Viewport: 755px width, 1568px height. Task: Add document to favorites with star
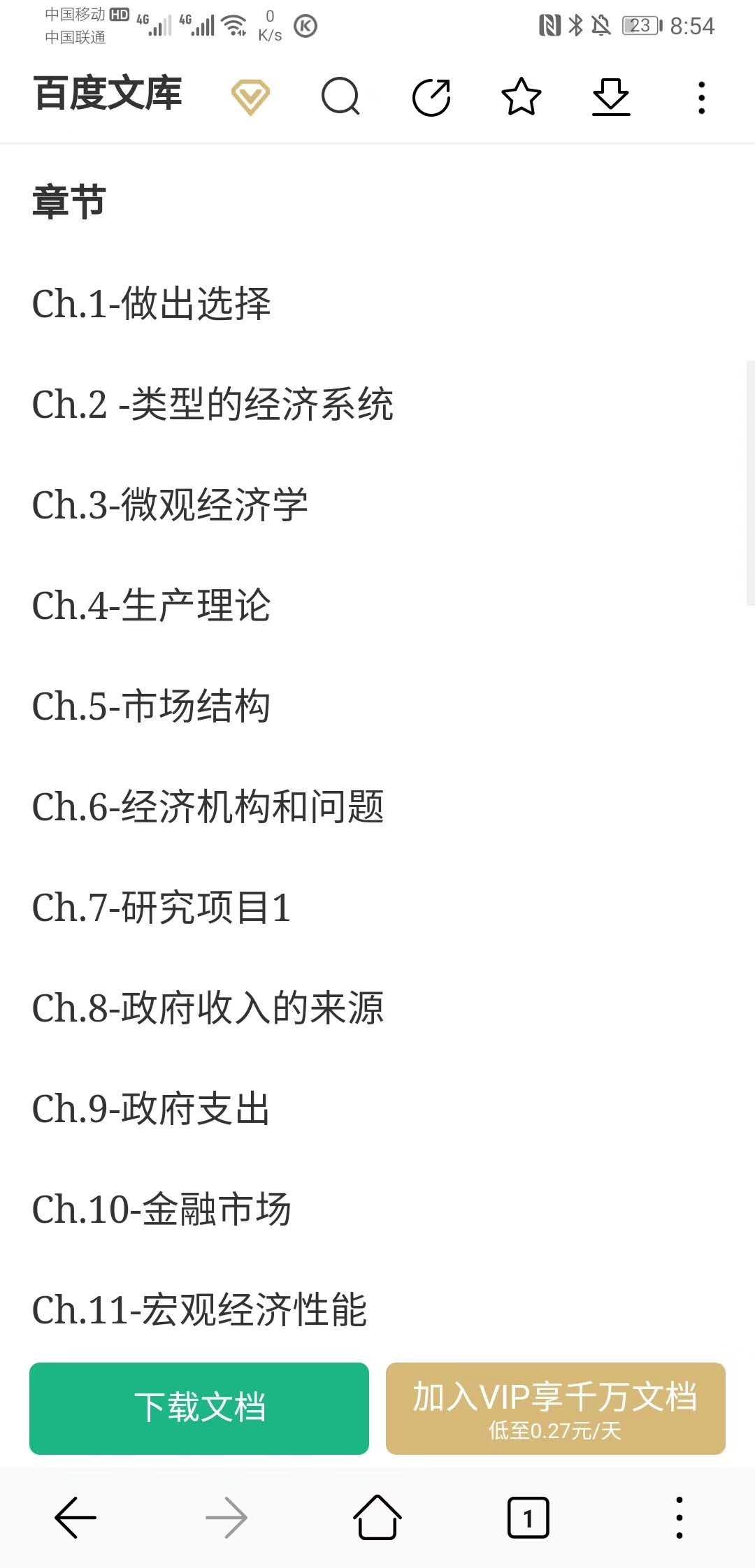[x=522, y=97]
